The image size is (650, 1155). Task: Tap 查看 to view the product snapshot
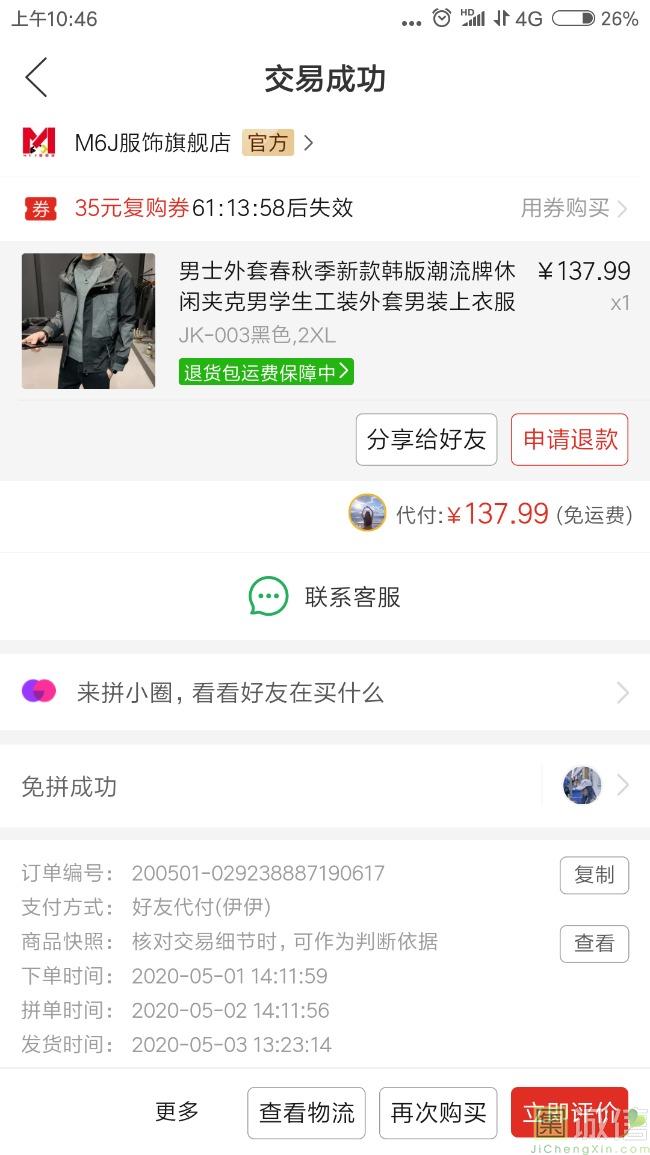point(594,943)
